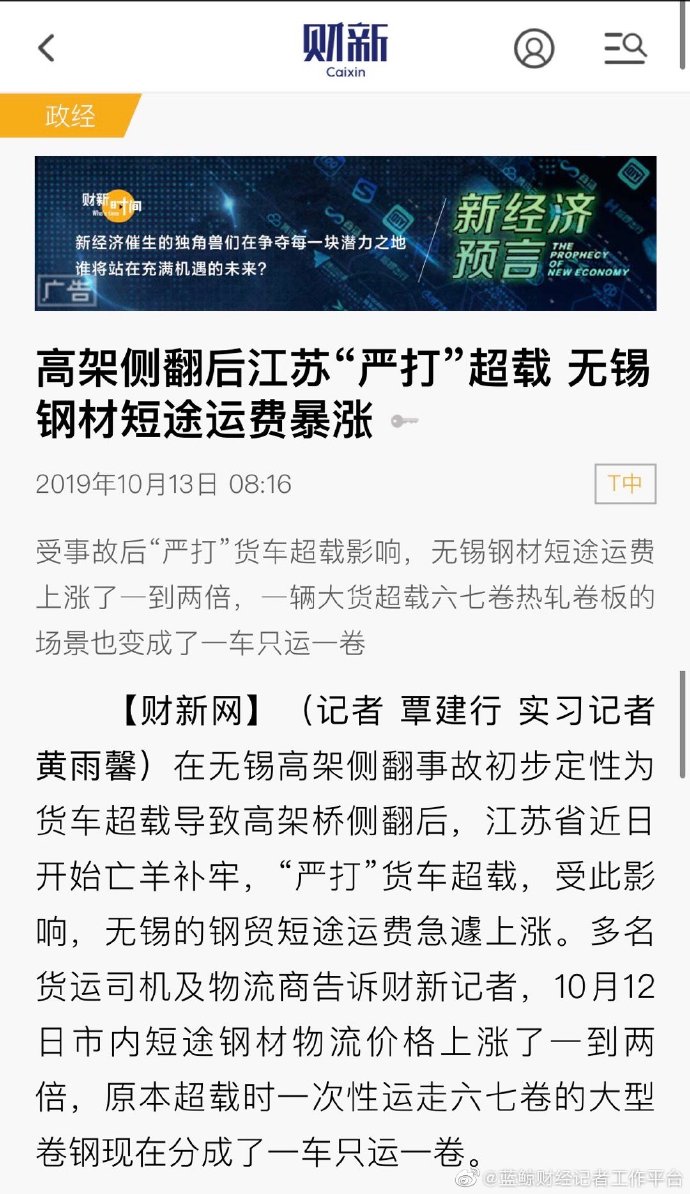The height and width of the screenshot is (1194, 690).
Task: Open the 新经济预言 ad banner
Action: point(345,233)
